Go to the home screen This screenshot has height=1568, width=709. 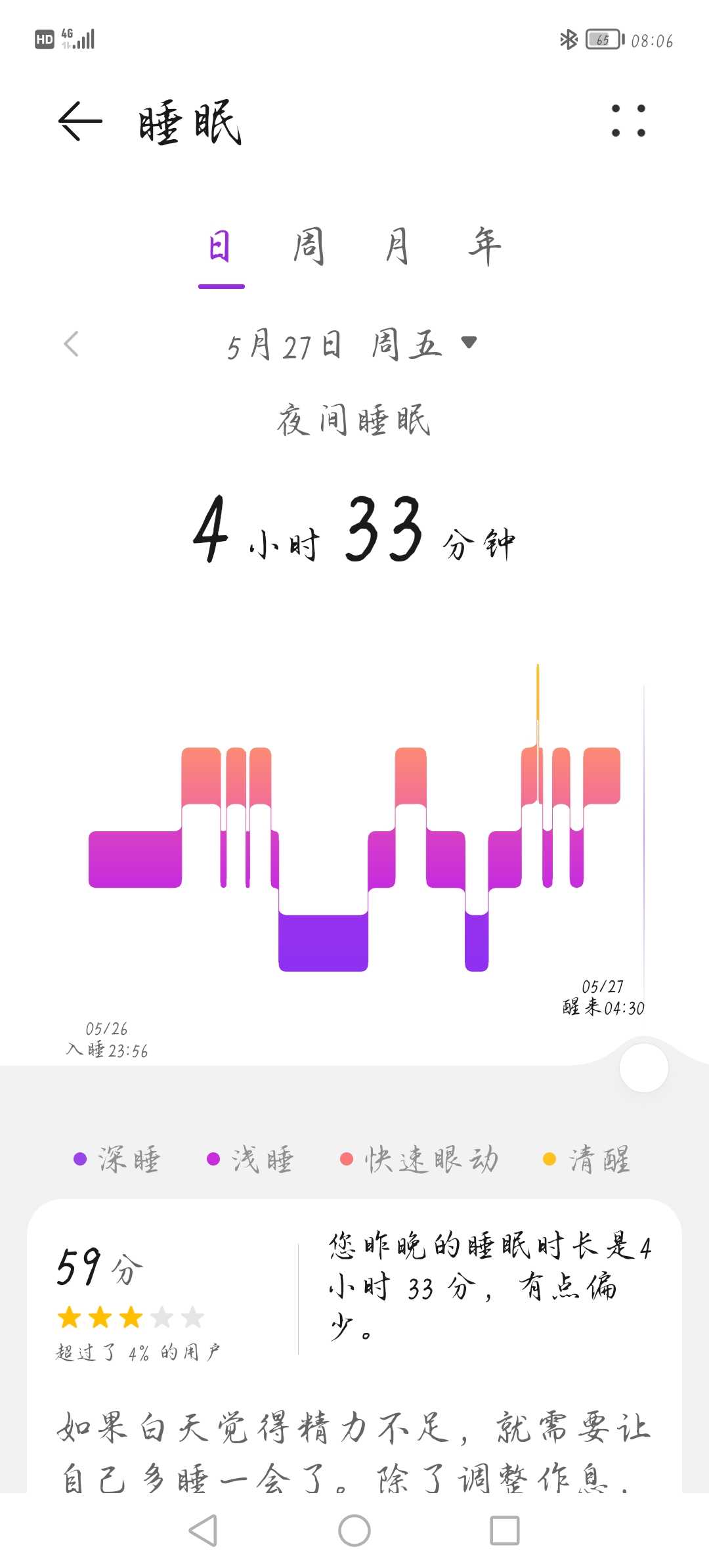[354, 1531]
